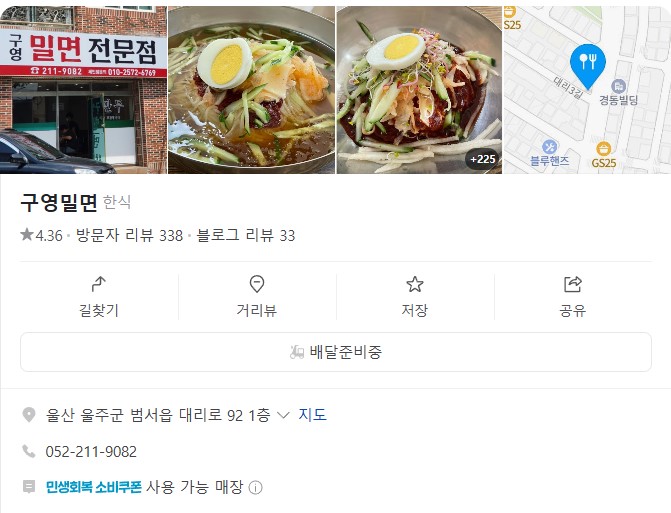This screenshot has width=671, height=513.
Task: Tap 길찾기 to get directions
Action: pos(99,297)
